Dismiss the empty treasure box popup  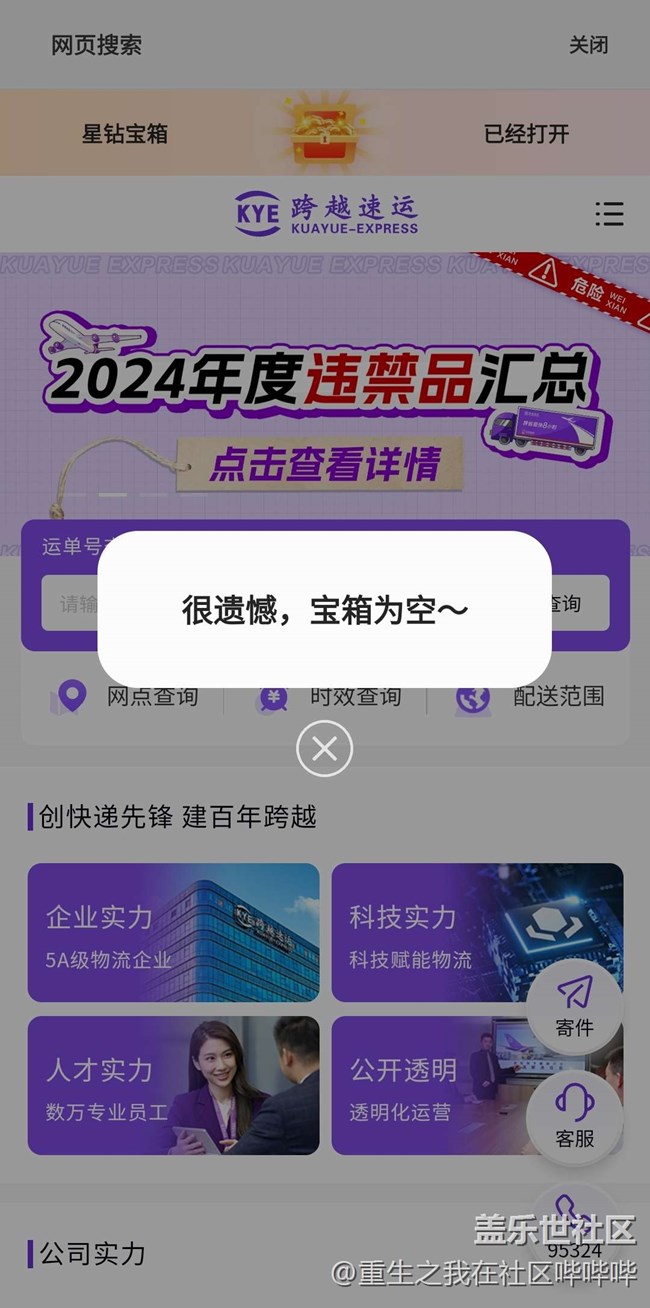(x=324, y=748)
